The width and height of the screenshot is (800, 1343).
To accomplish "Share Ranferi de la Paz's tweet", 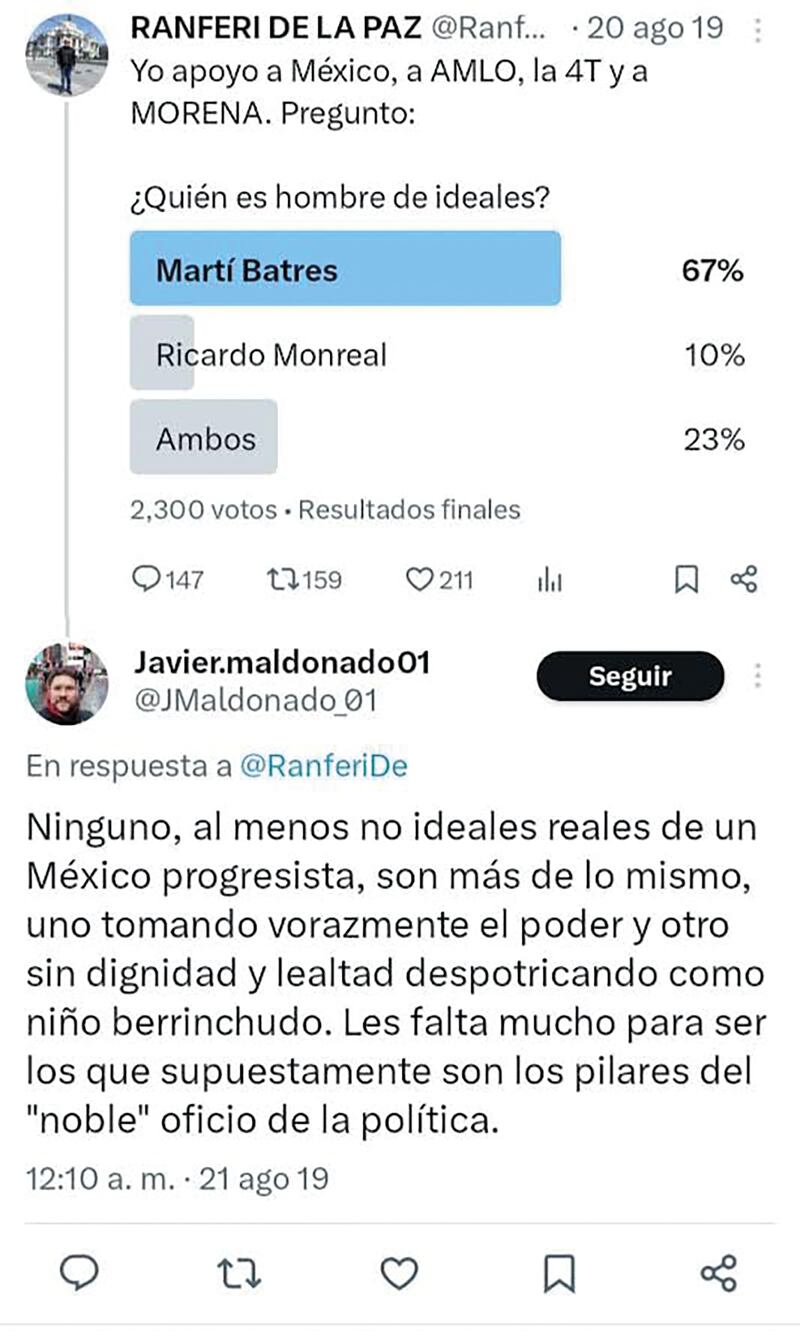I will [x=743, y=579].
